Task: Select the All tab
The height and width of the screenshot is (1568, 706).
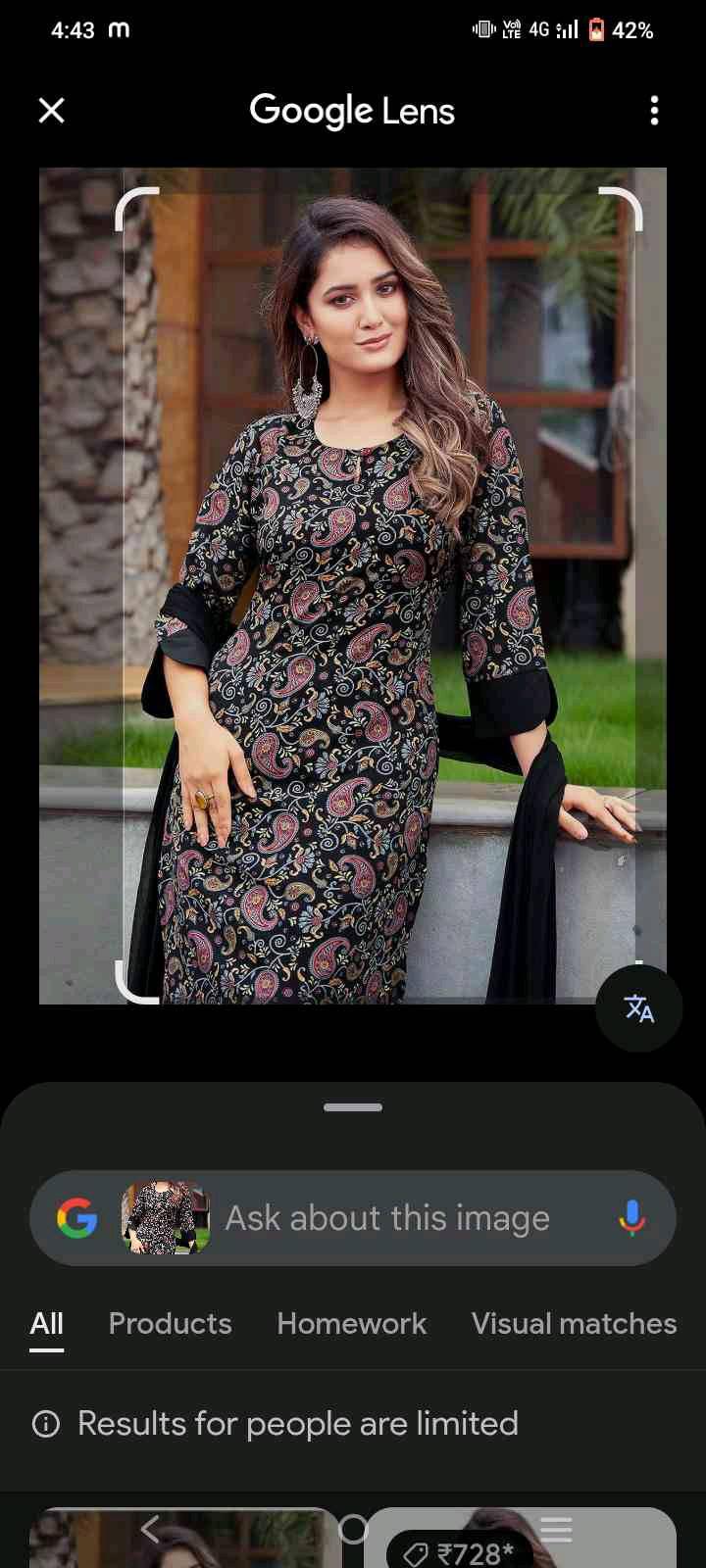Action: [x=46, y=1324]
